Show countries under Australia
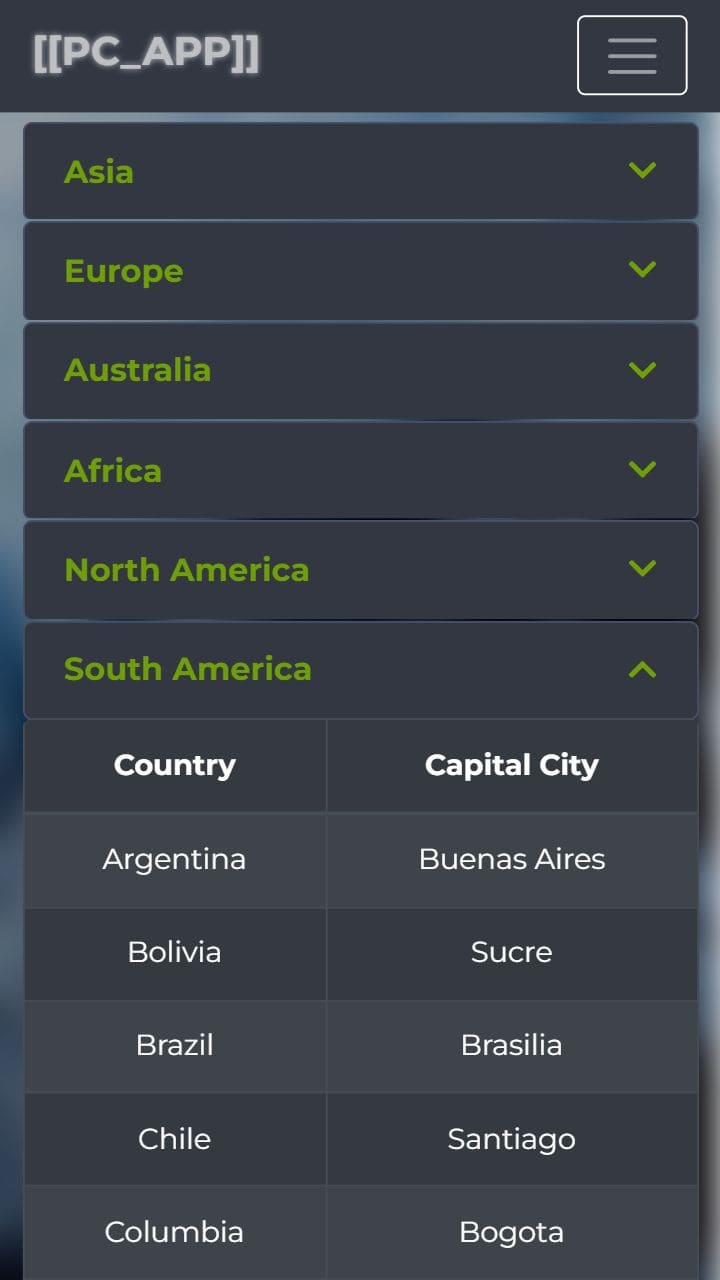Viewport: 720px width, 1280px height. coord(360,370)
